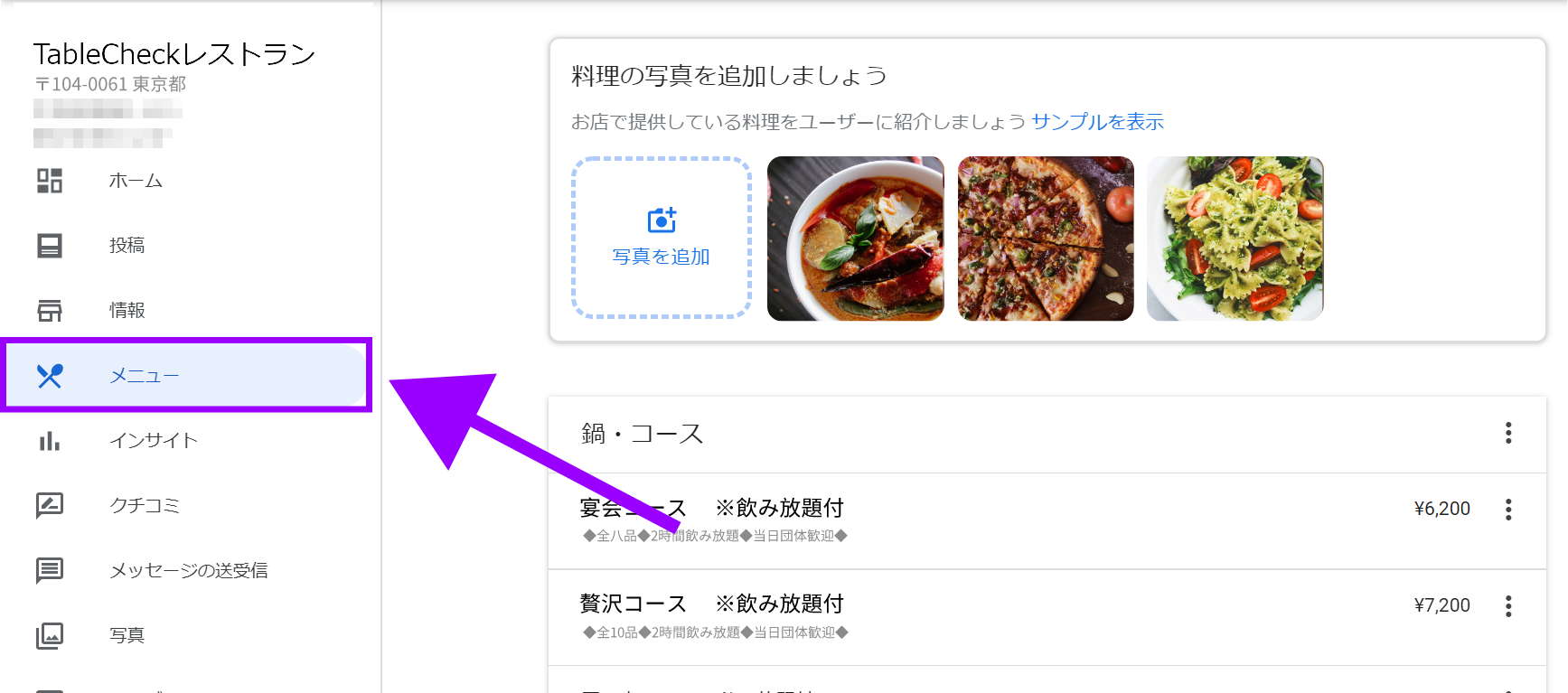Go to the 投稿 section
Screen dimensions: 1568x693
point(127,246)
